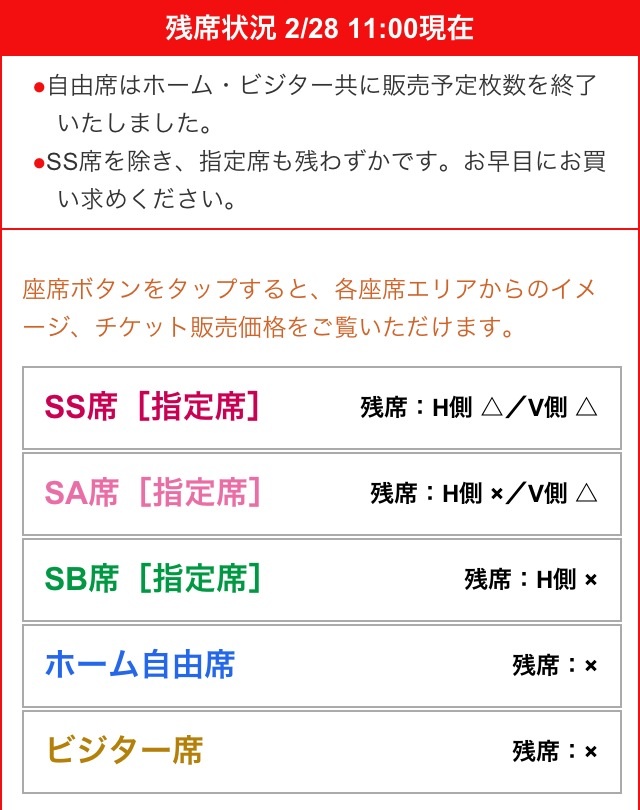
Task: Tap the ホーム自由席 seat button
Action: [x=320, y=665]
